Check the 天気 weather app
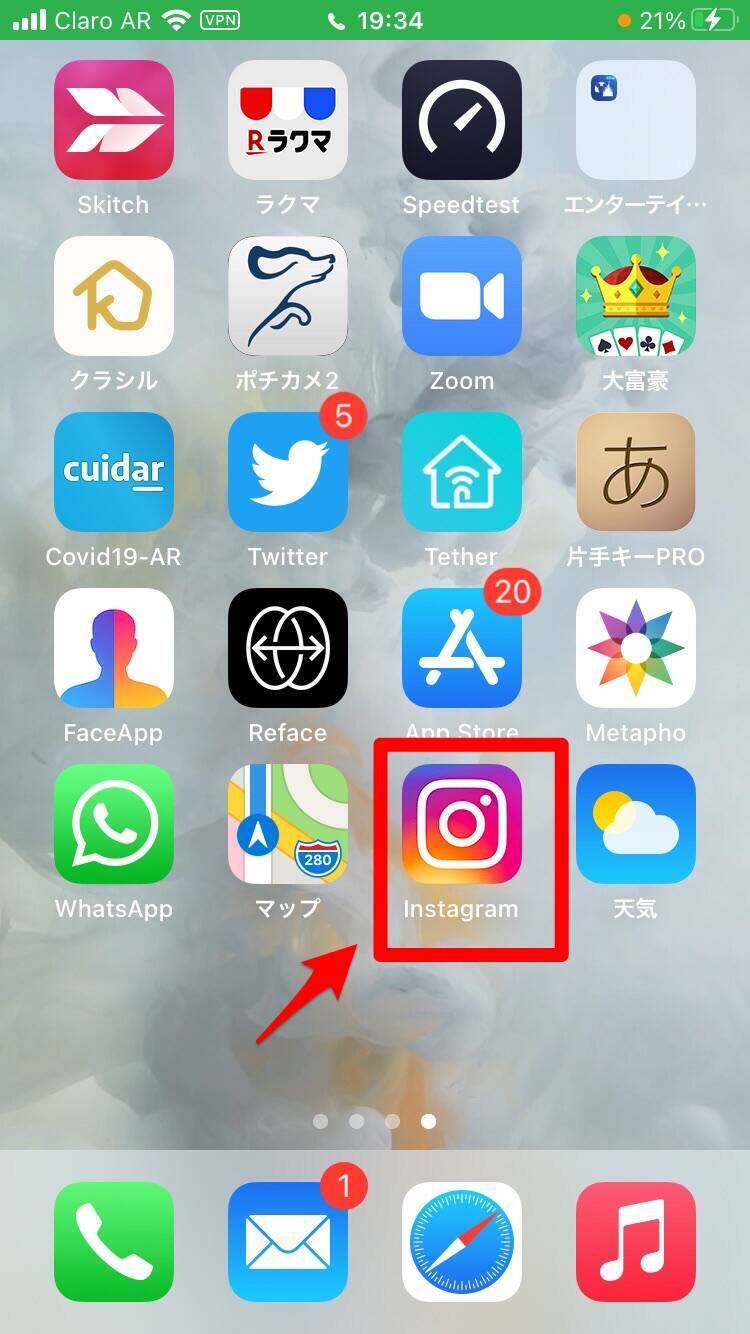750x1334 pixels. [x=635, y=824]
